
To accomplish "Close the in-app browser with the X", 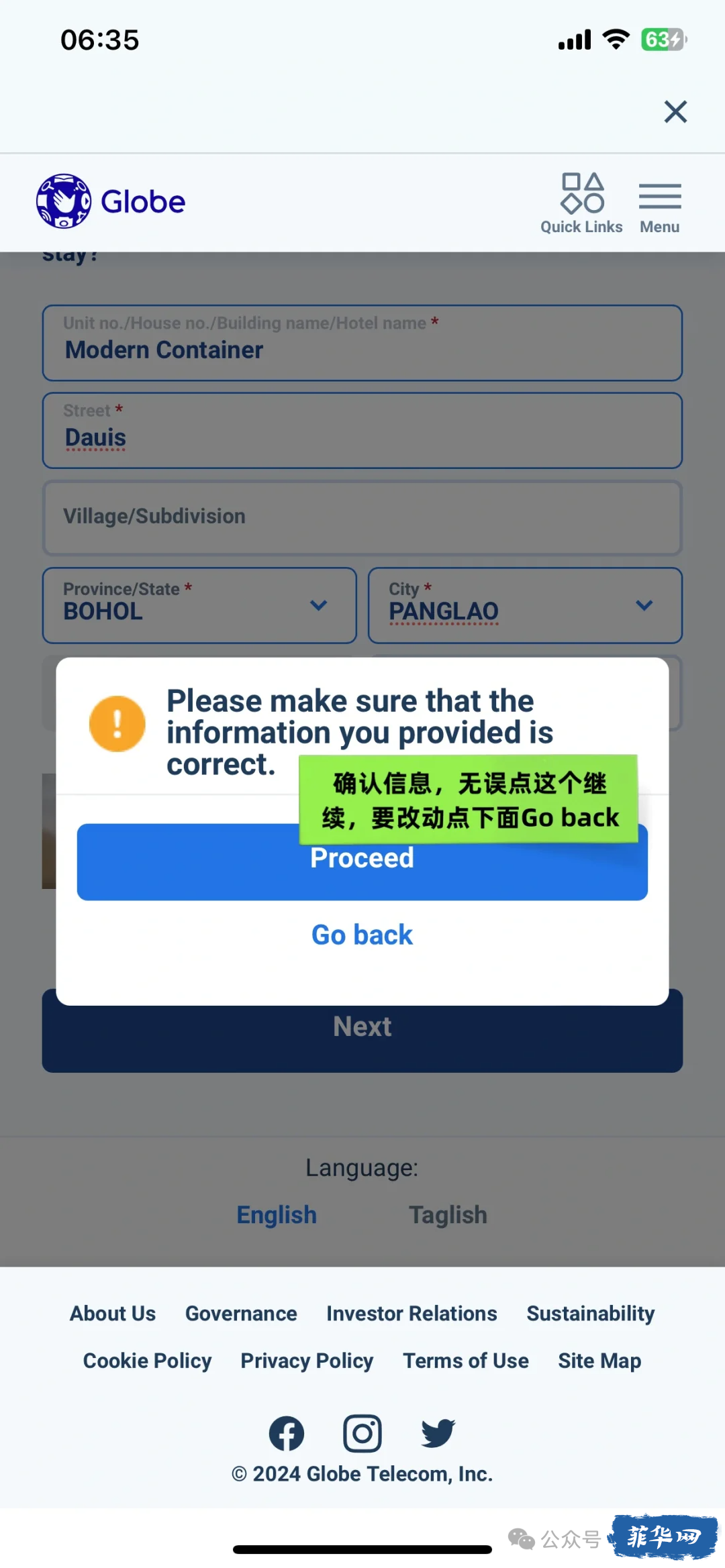I will (x=675, y=111).
